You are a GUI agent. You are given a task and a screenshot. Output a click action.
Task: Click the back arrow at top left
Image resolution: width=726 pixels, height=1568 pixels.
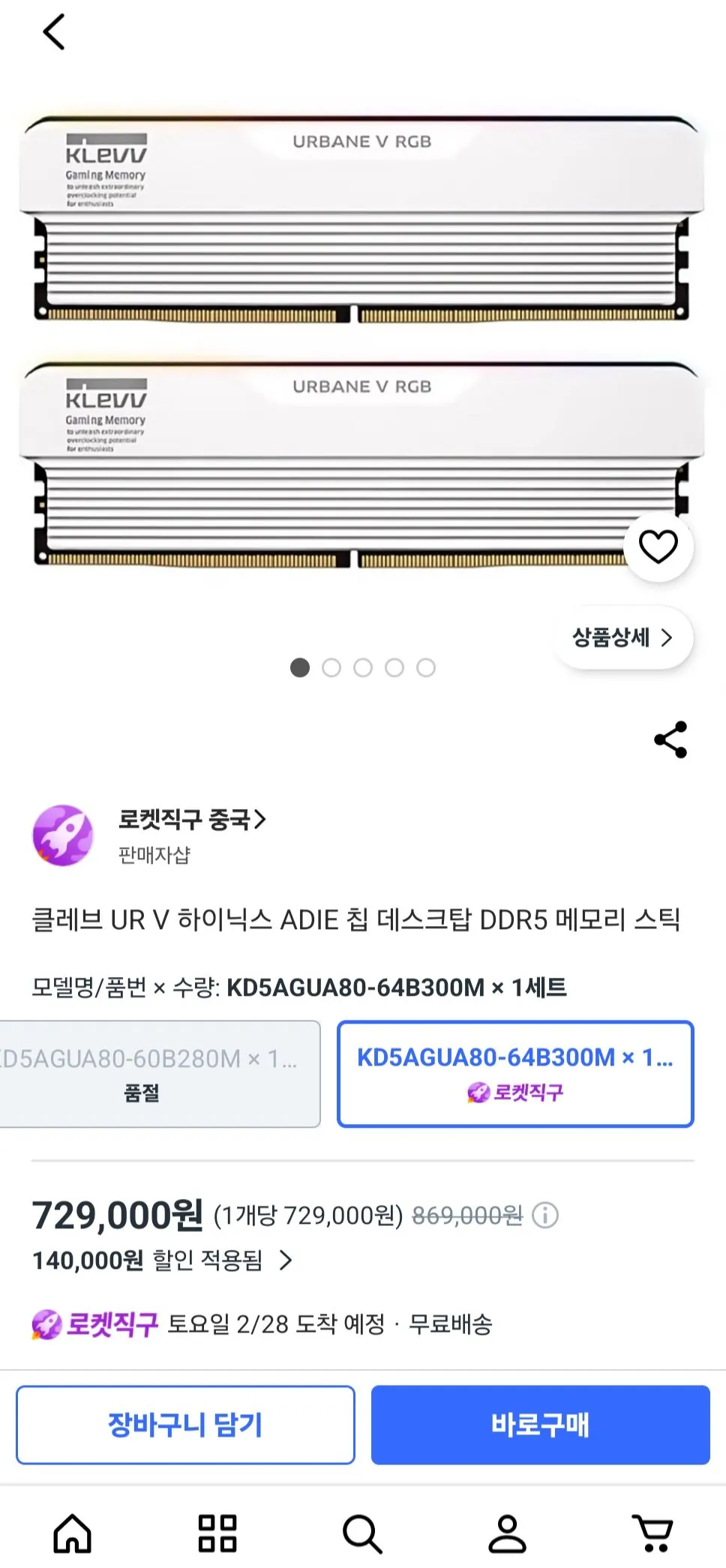coord(52,33)
